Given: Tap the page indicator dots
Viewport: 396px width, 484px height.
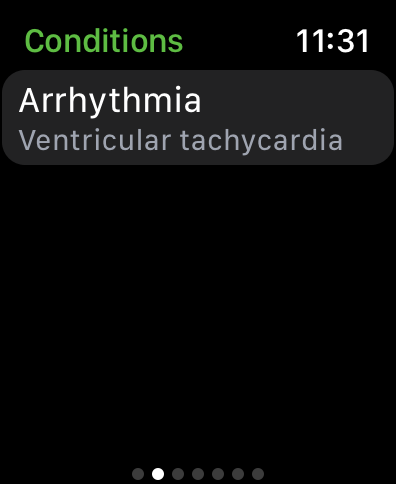Looking at the screenshot, I should pos(198,474).
